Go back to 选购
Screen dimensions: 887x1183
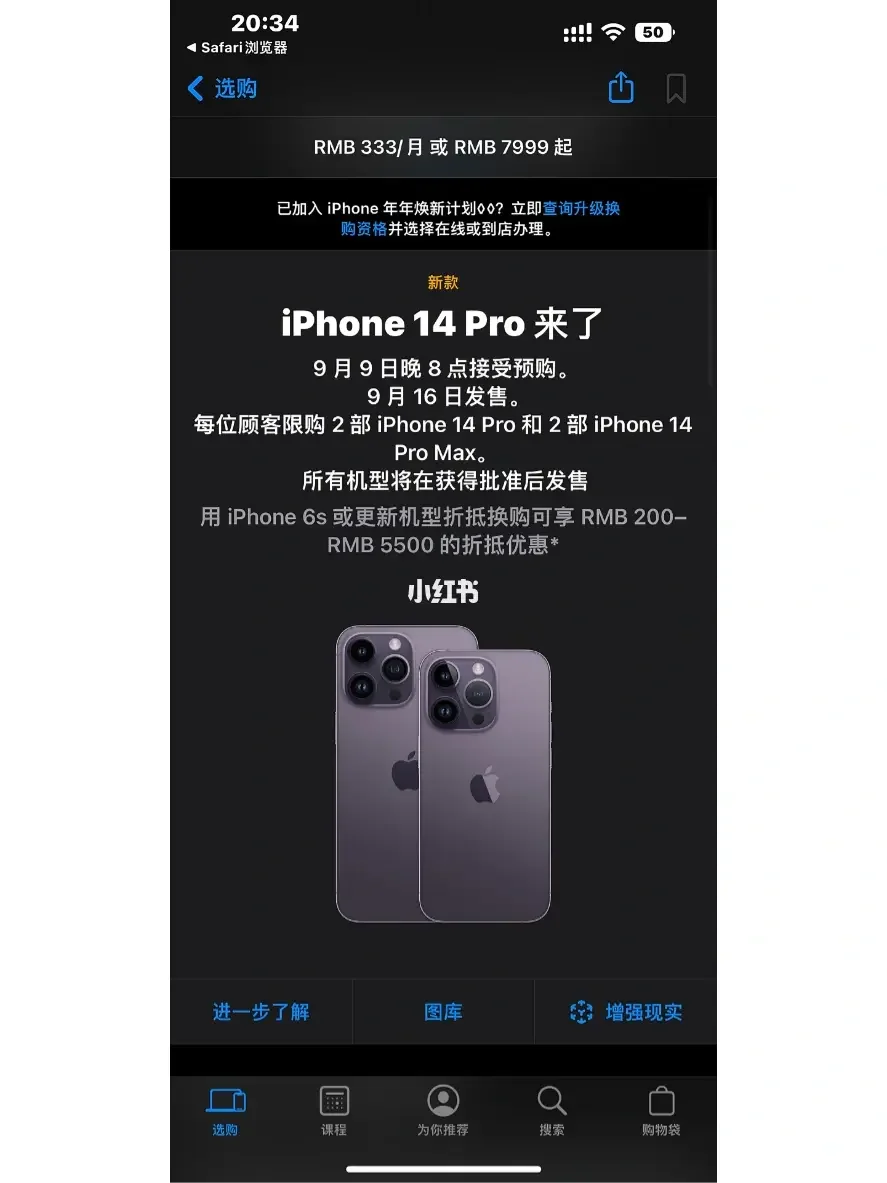[x=222, y=89]
